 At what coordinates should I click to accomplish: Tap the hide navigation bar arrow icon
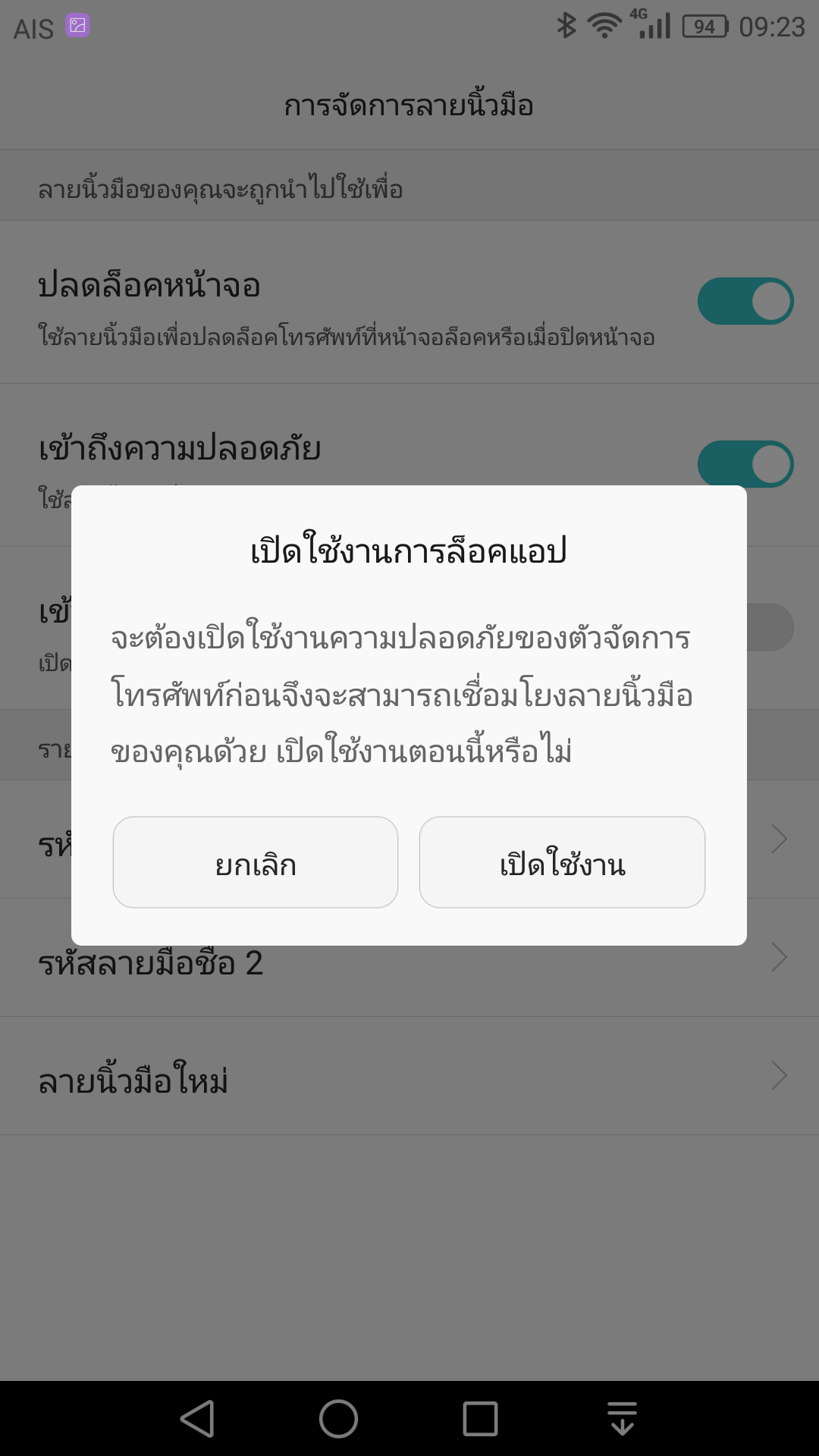tap(622, 1419)
